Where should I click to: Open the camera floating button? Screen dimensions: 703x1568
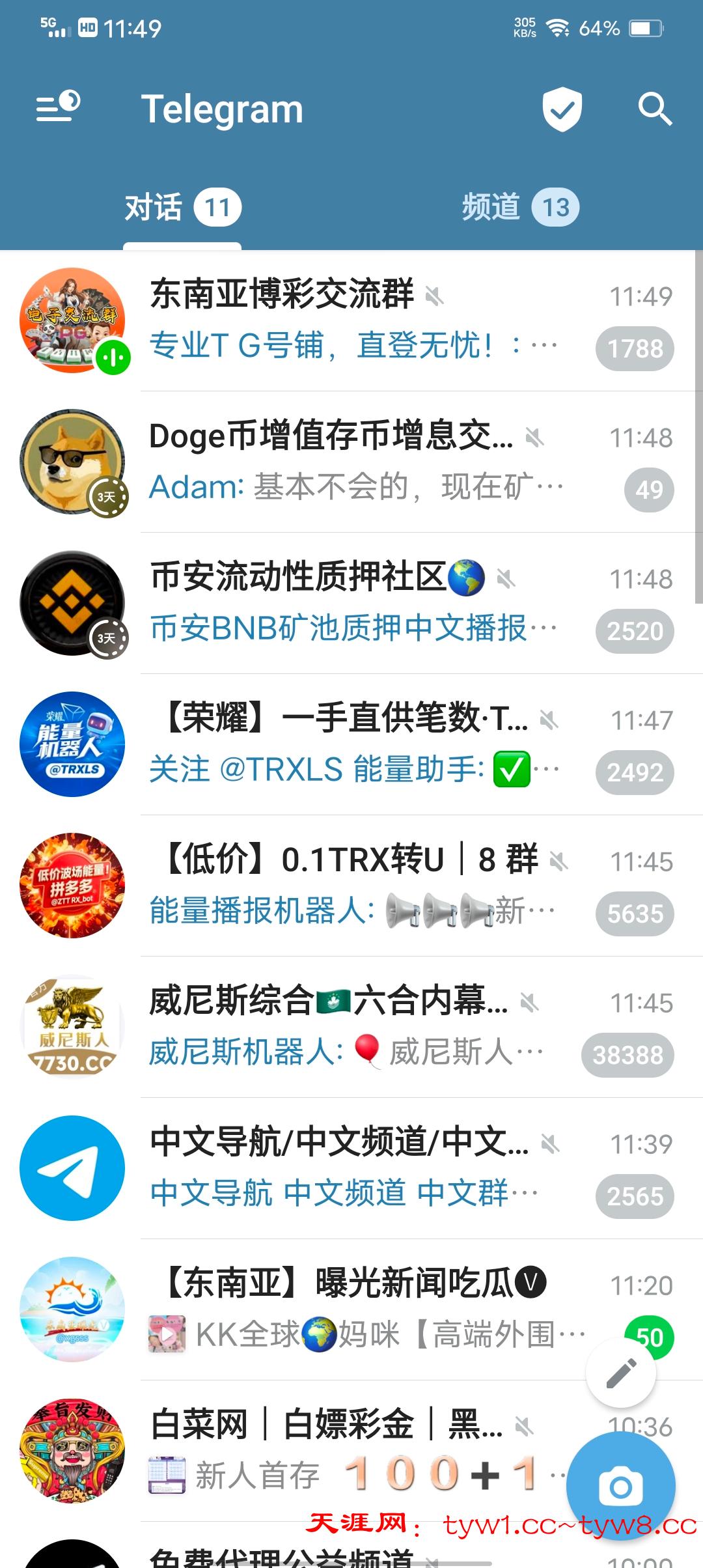point(620,1486)
